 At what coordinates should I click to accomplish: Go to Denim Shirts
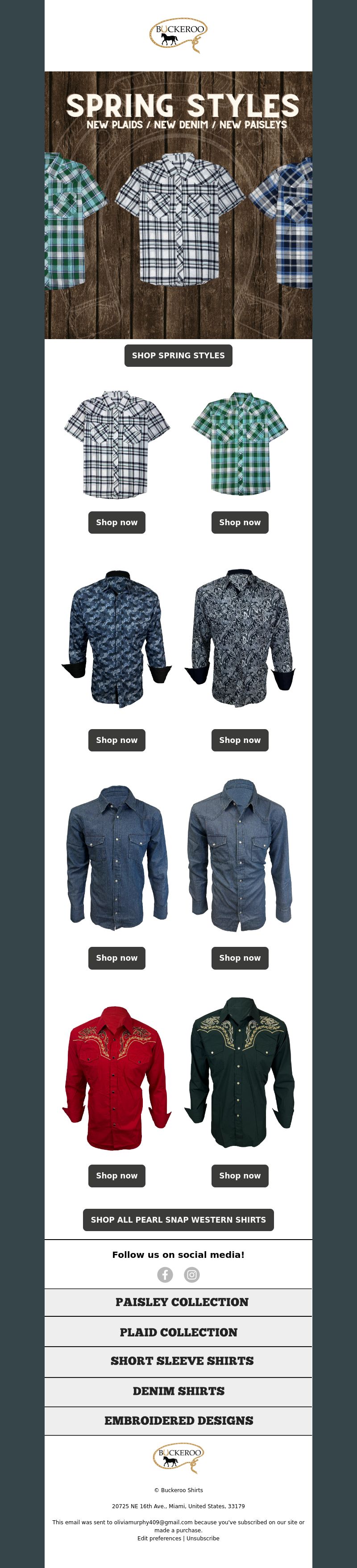pyautogui.click(x=178, y=1391)
